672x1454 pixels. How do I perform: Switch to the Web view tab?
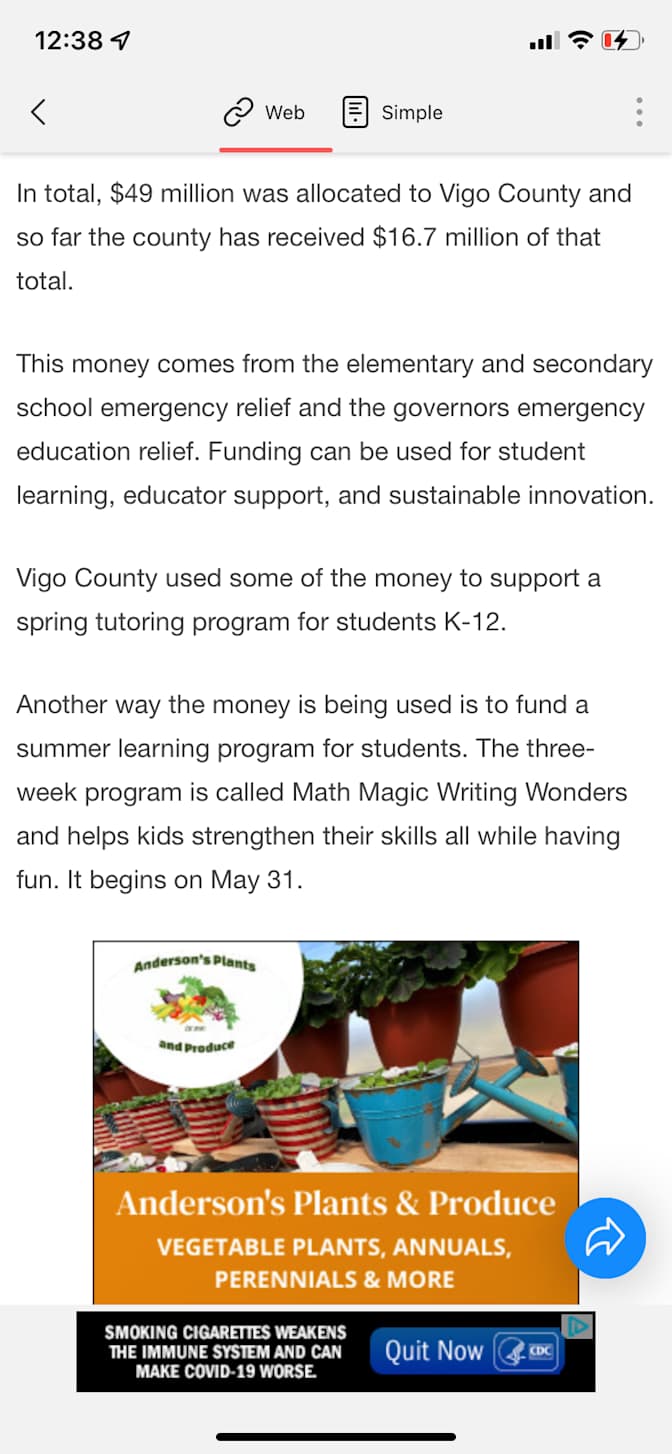tap(264, 112)
